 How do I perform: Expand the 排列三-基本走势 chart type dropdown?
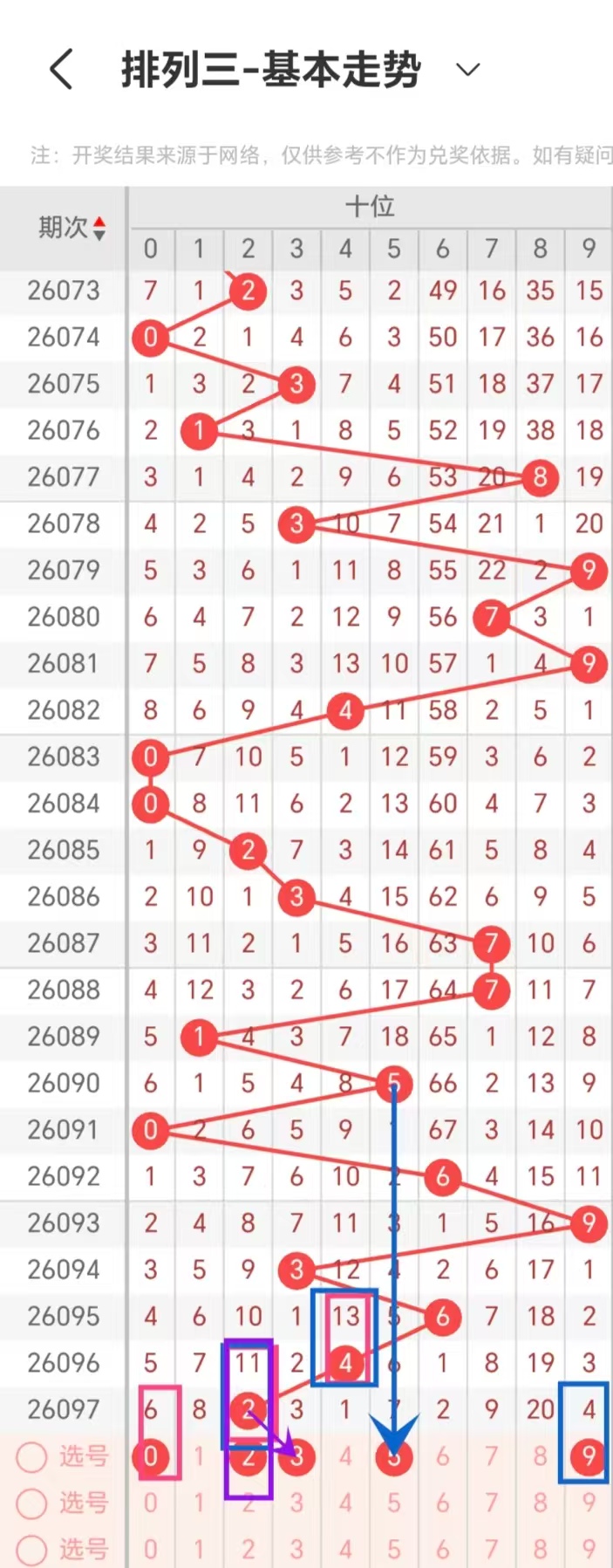point(468,70)
